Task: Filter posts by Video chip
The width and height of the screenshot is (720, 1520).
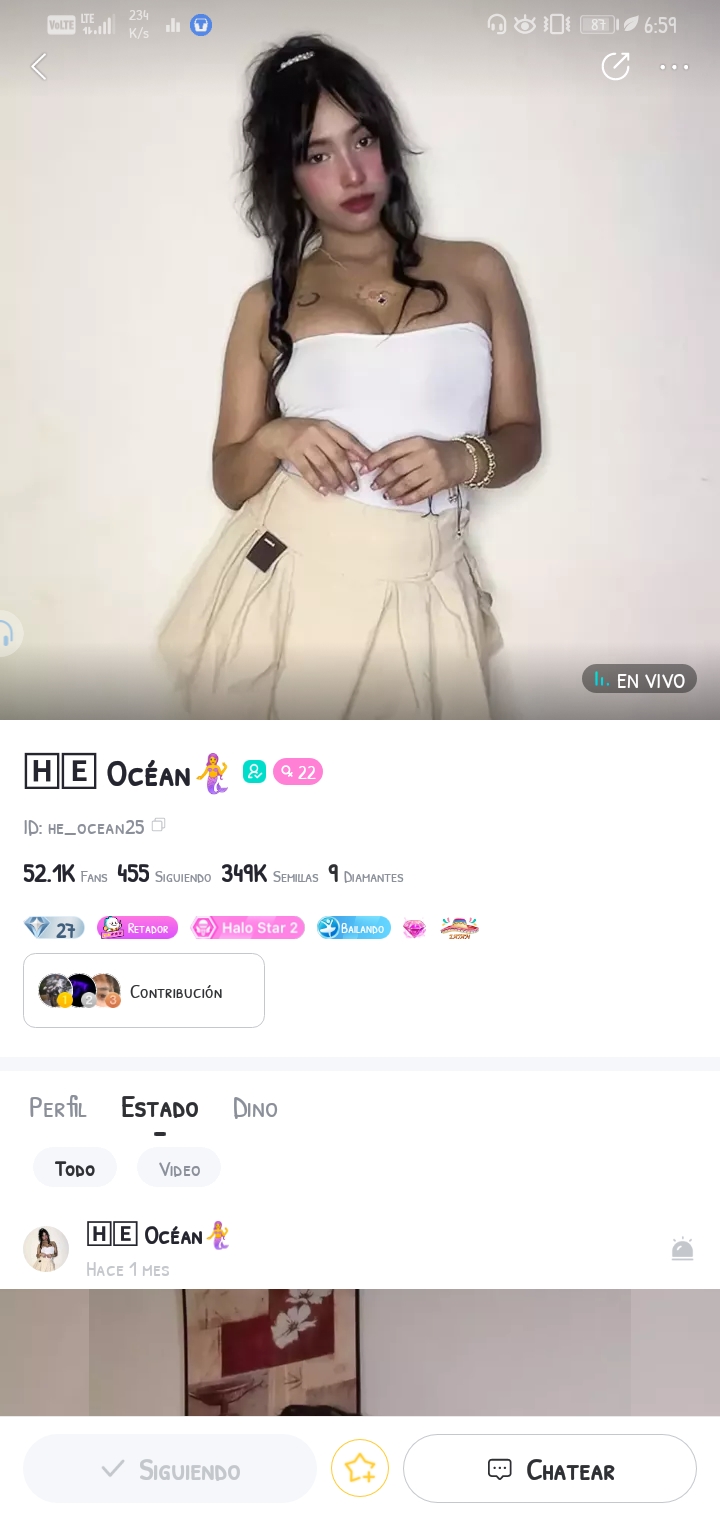Action: (x=179, y=1168)
